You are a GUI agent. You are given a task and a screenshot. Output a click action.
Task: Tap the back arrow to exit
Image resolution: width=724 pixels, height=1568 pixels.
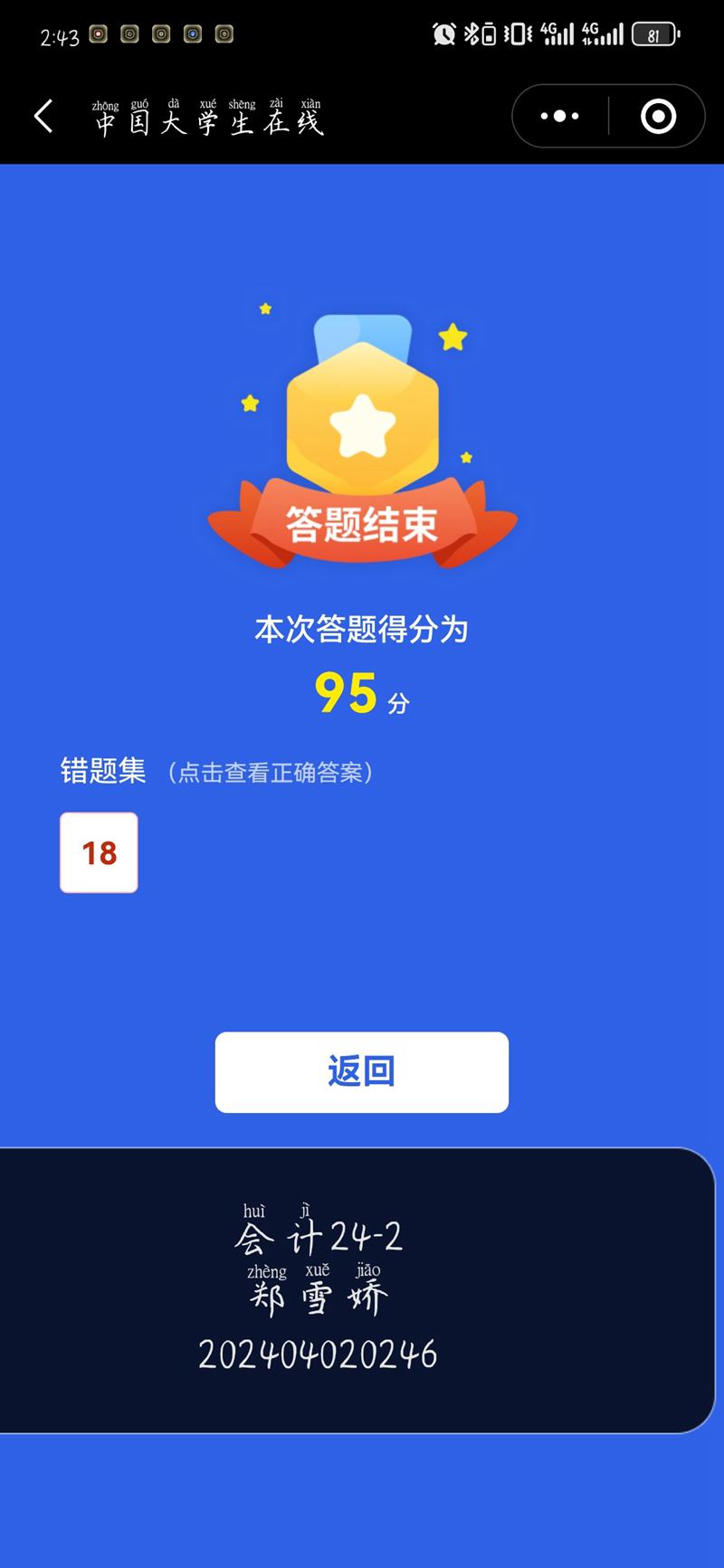pos(43,116)
